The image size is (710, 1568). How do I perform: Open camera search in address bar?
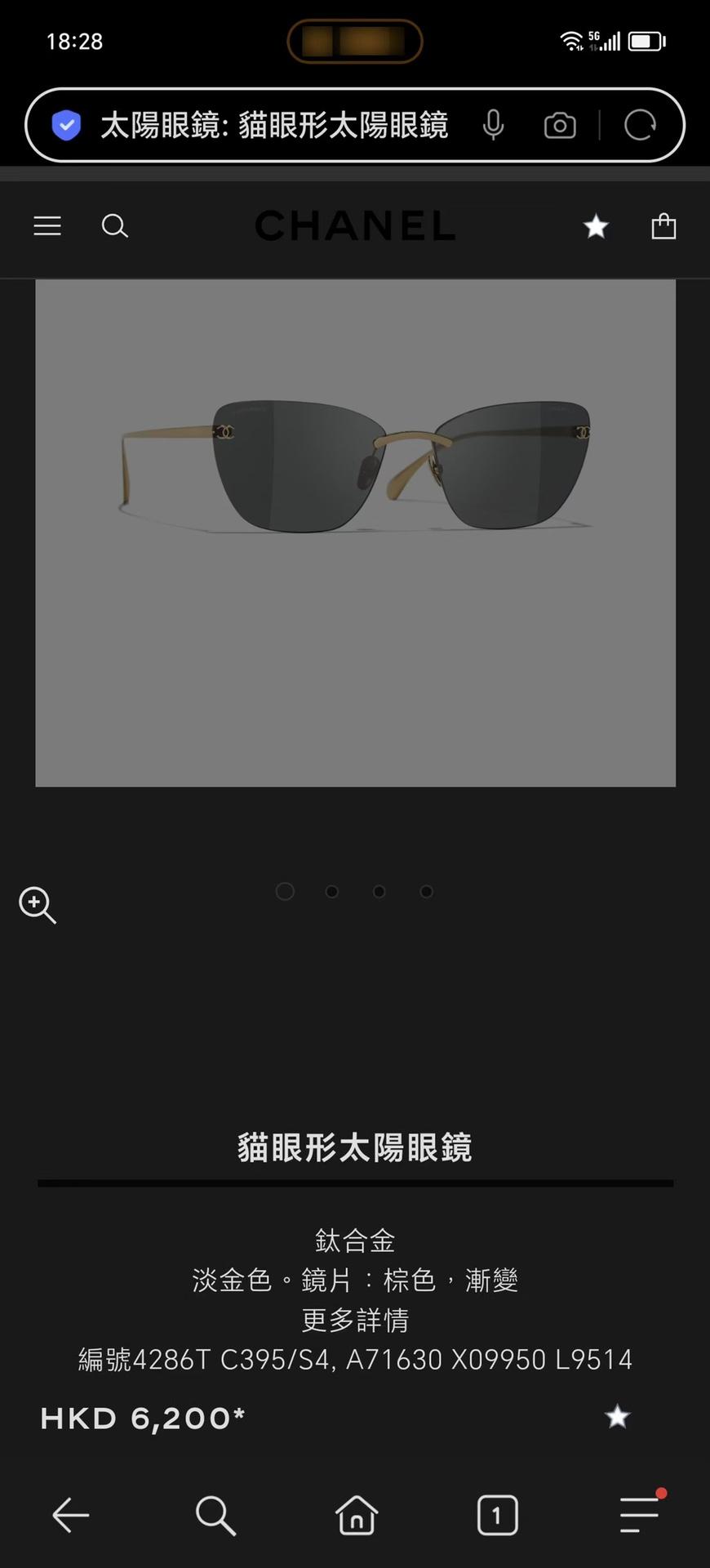pos(560,126)
